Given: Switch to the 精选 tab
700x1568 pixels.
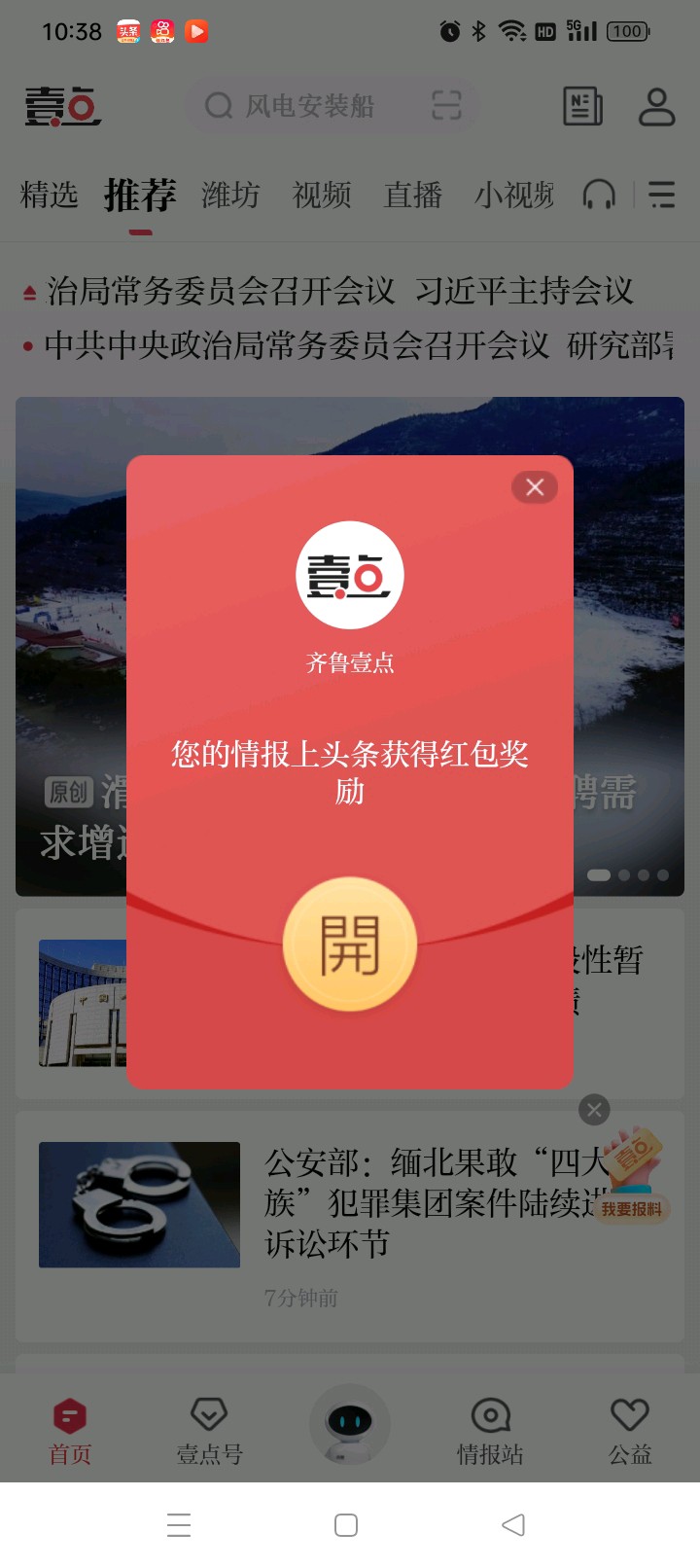Looking at the screenshot, I should pos(49,196).
